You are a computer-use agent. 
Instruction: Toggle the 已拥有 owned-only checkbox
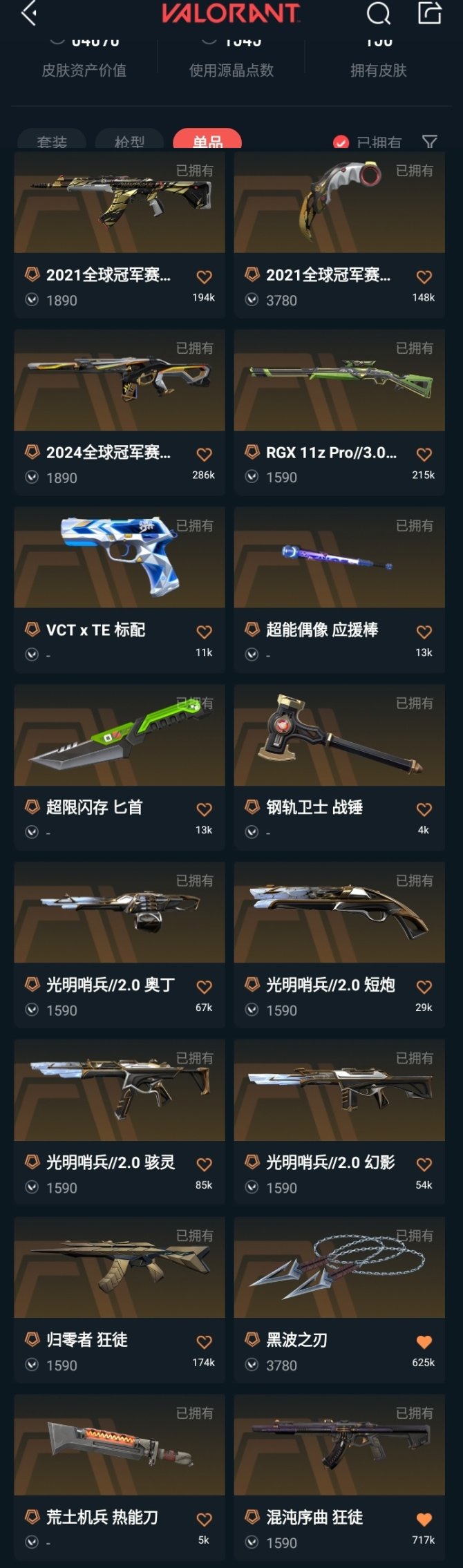coord(341,142)
